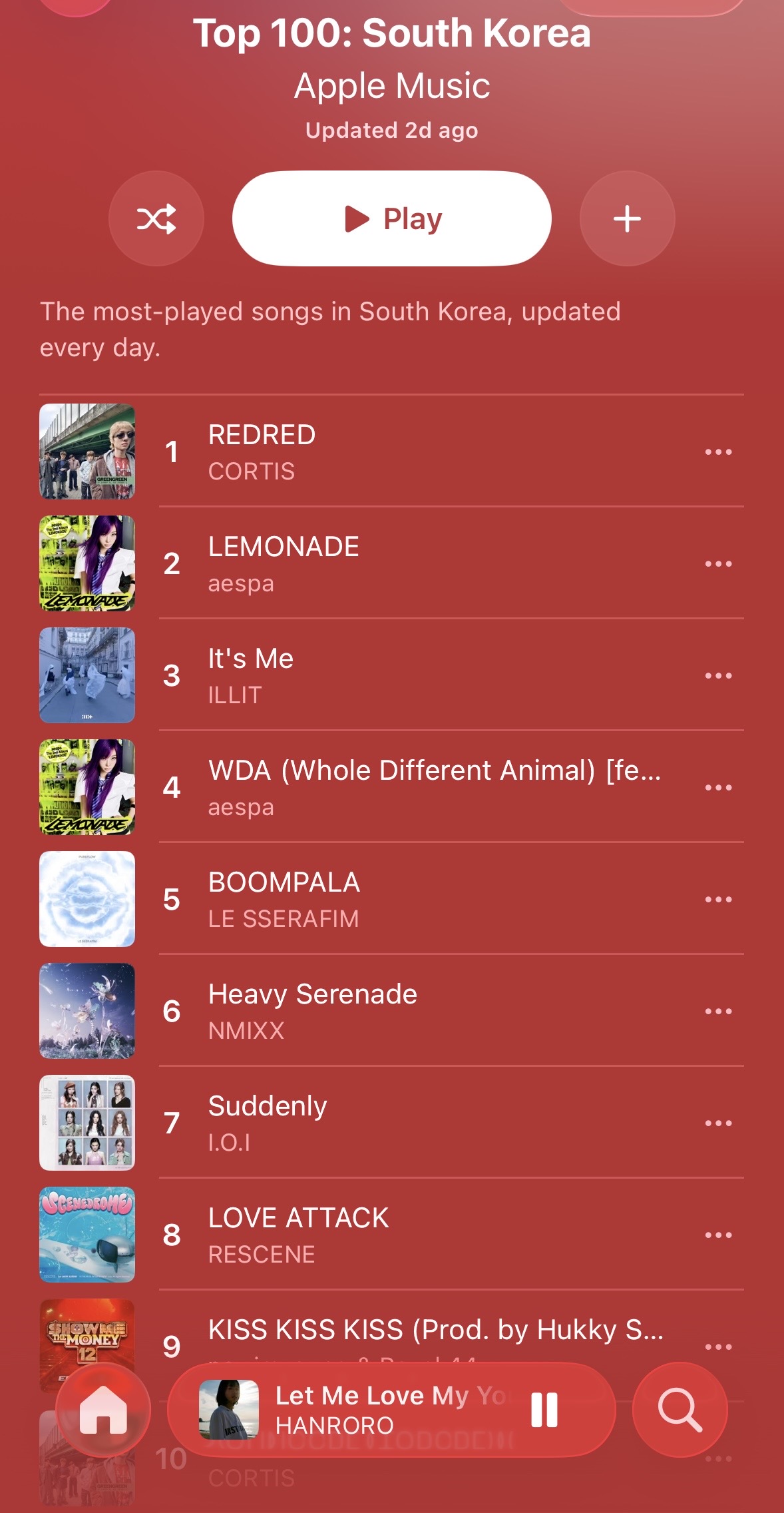Open more options for Suddenly

coord(718,1123)
